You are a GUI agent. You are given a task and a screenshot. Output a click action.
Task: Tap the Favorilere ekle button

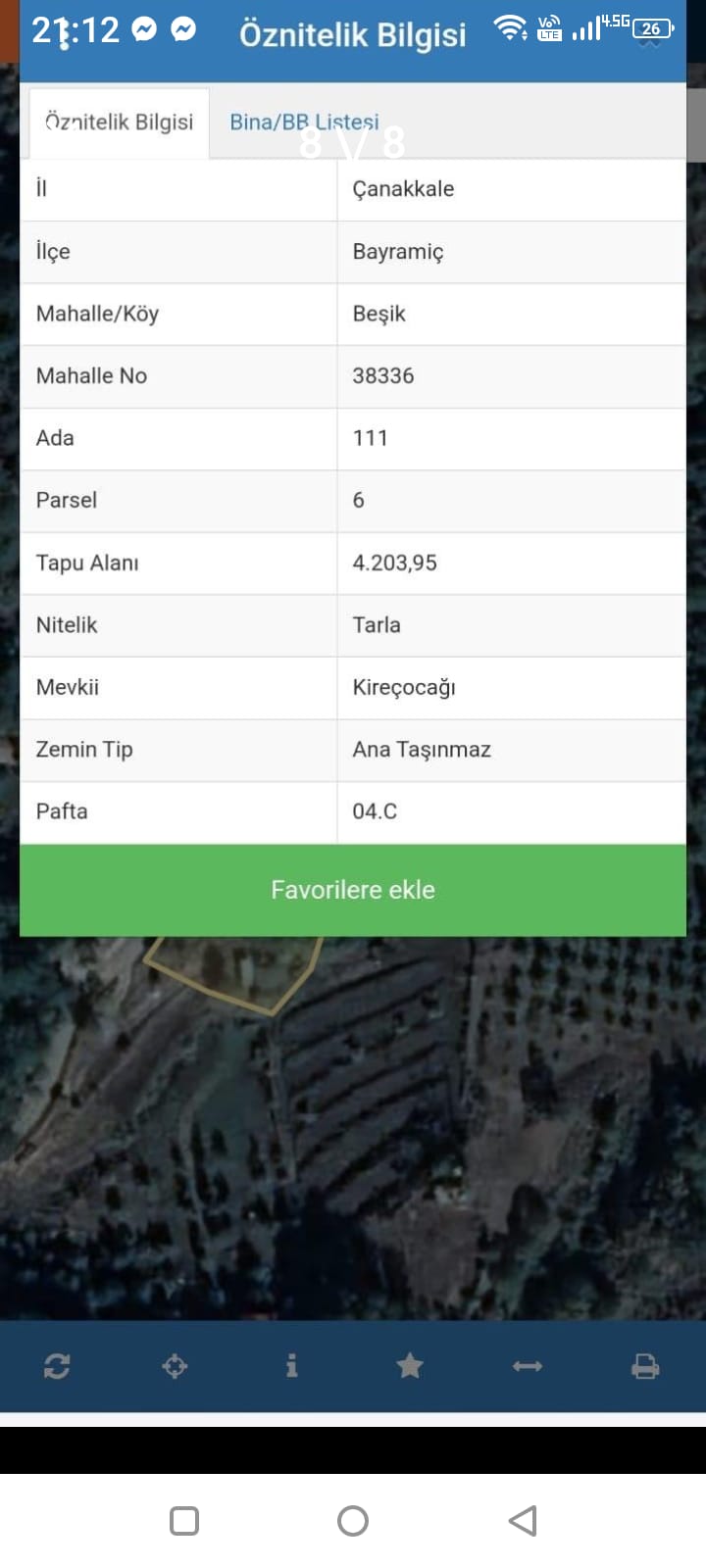pos(353,890)
